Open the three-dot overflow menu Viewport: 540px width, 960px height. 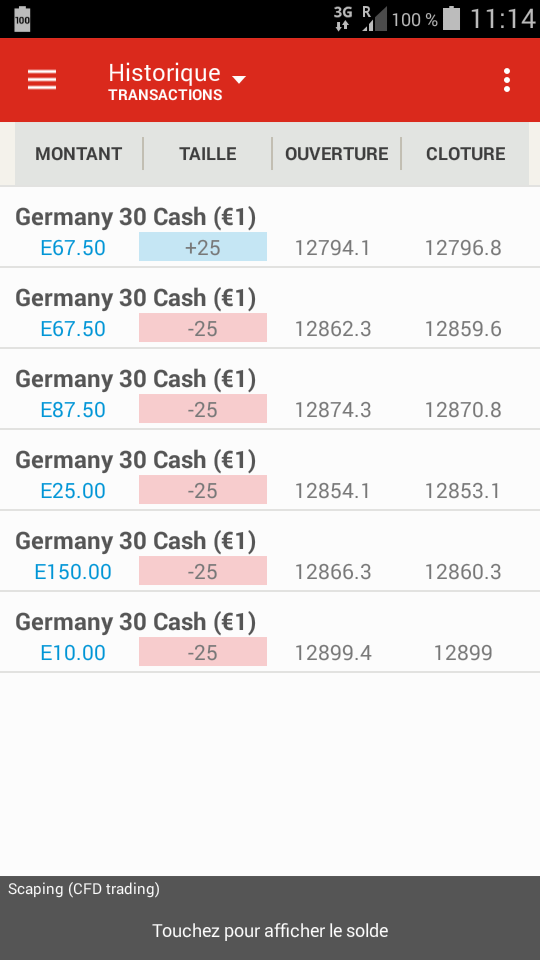pos(506,80)
